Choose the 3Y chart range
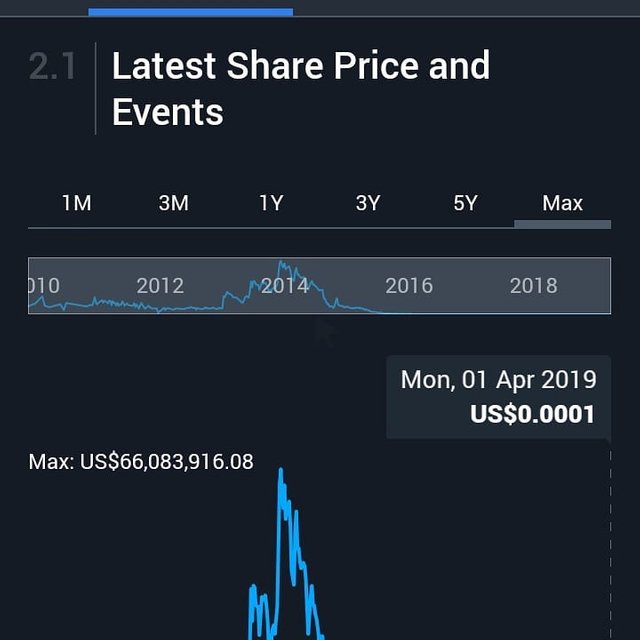This screenshot has height=640, width=640. tap(368, 204)
